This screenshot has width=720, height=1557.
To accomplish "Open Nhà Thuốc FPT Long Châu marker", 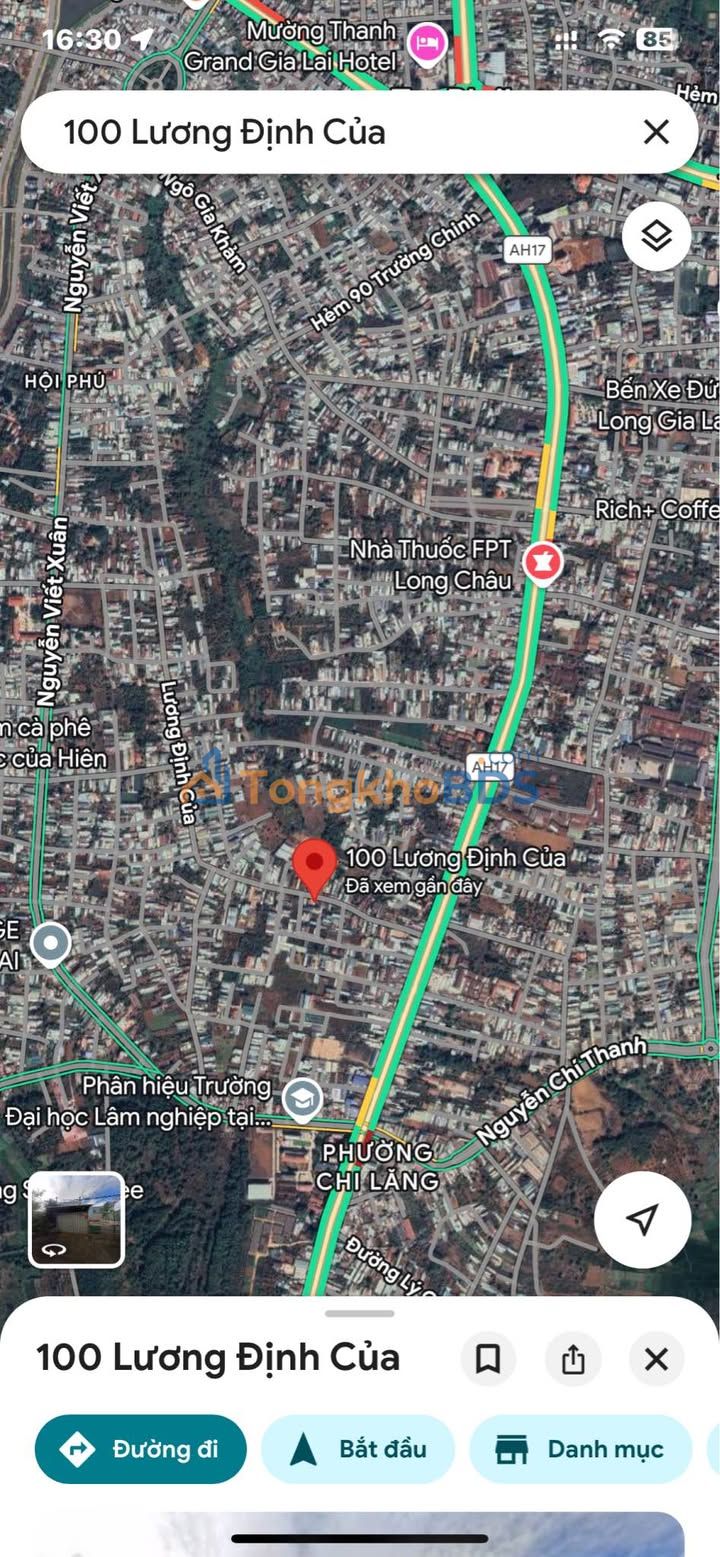I will coord(542,564).
